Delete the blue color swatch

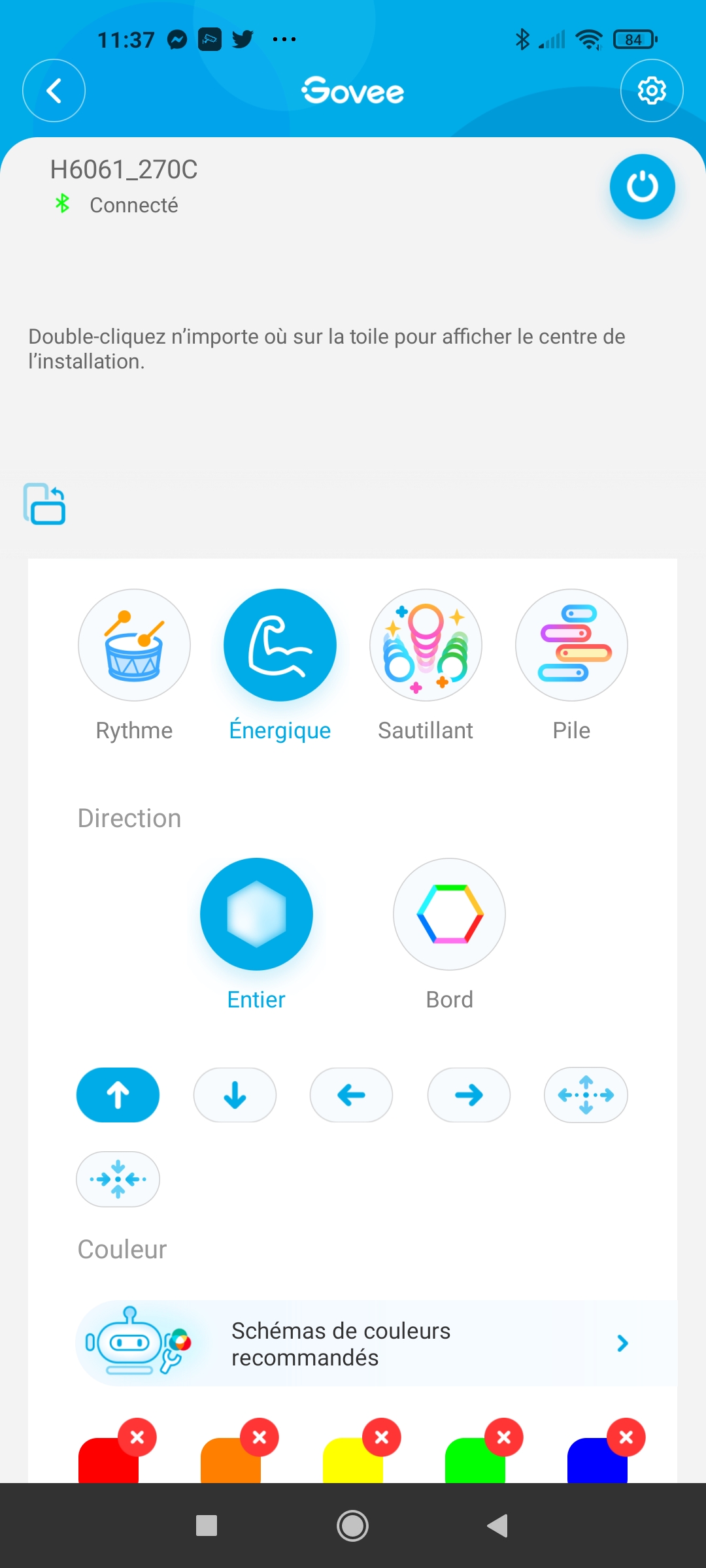(x=626, y=1437)
